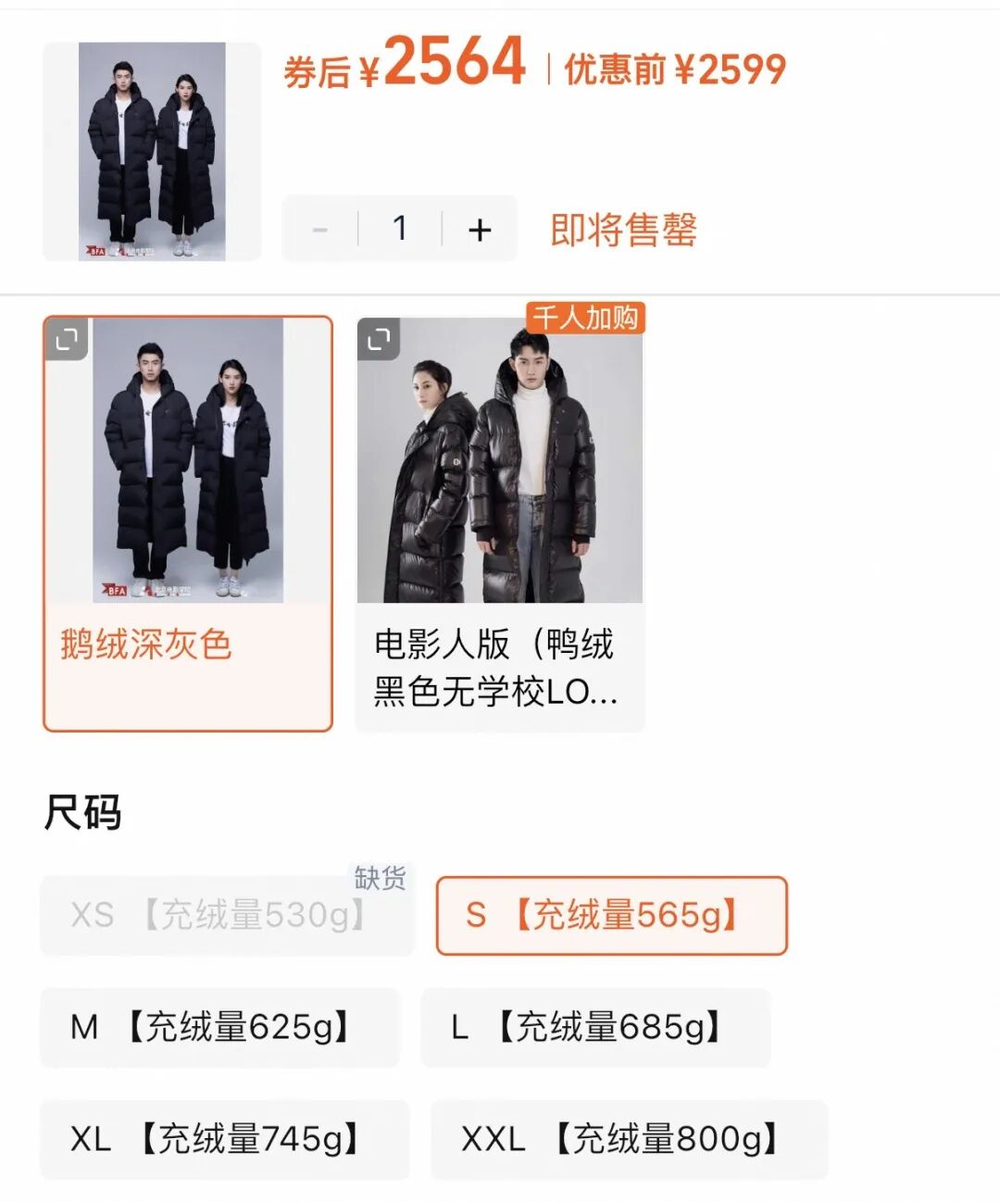Increase quantity with the plus button
Image resolution: width=1000 pixels, height=1202 pixels.
coord(480,230)
